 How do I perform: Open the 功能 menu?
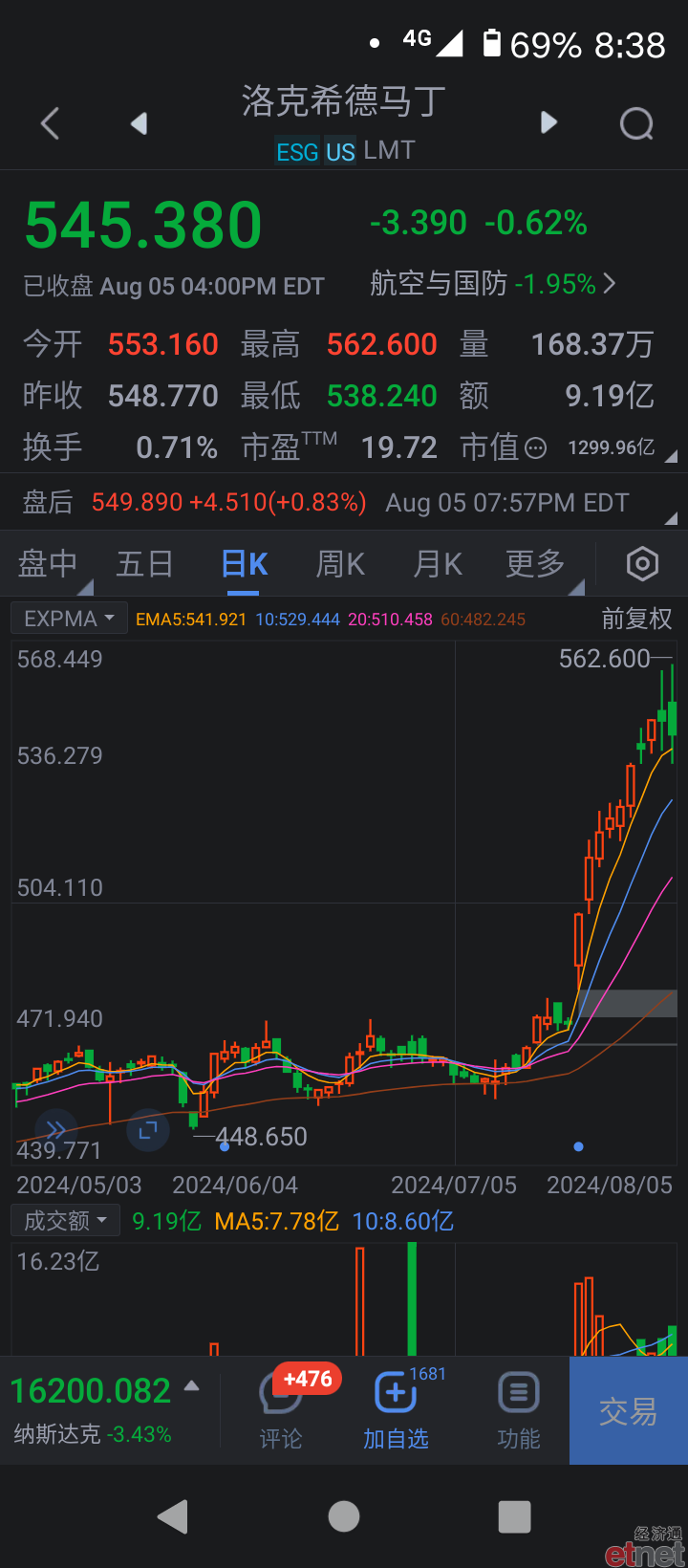(519, 1409)
